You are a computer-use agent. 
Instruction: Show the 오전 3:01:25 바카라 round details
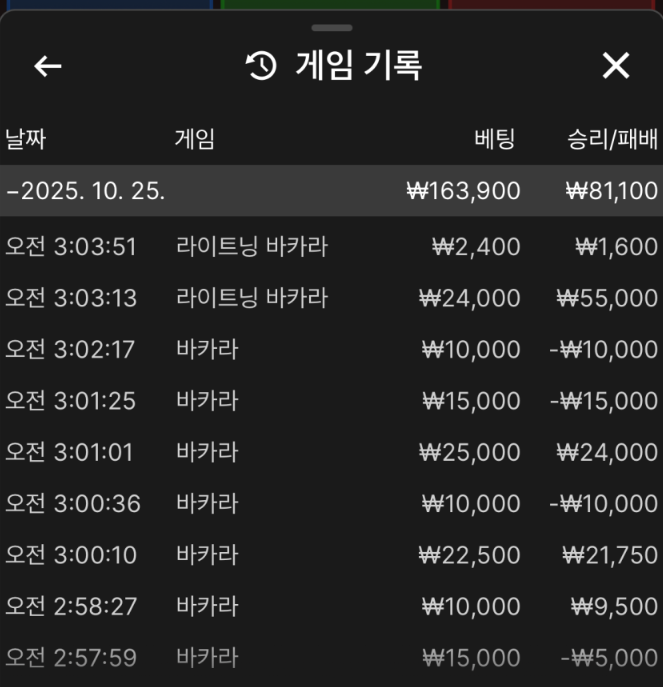coord(331,401)
